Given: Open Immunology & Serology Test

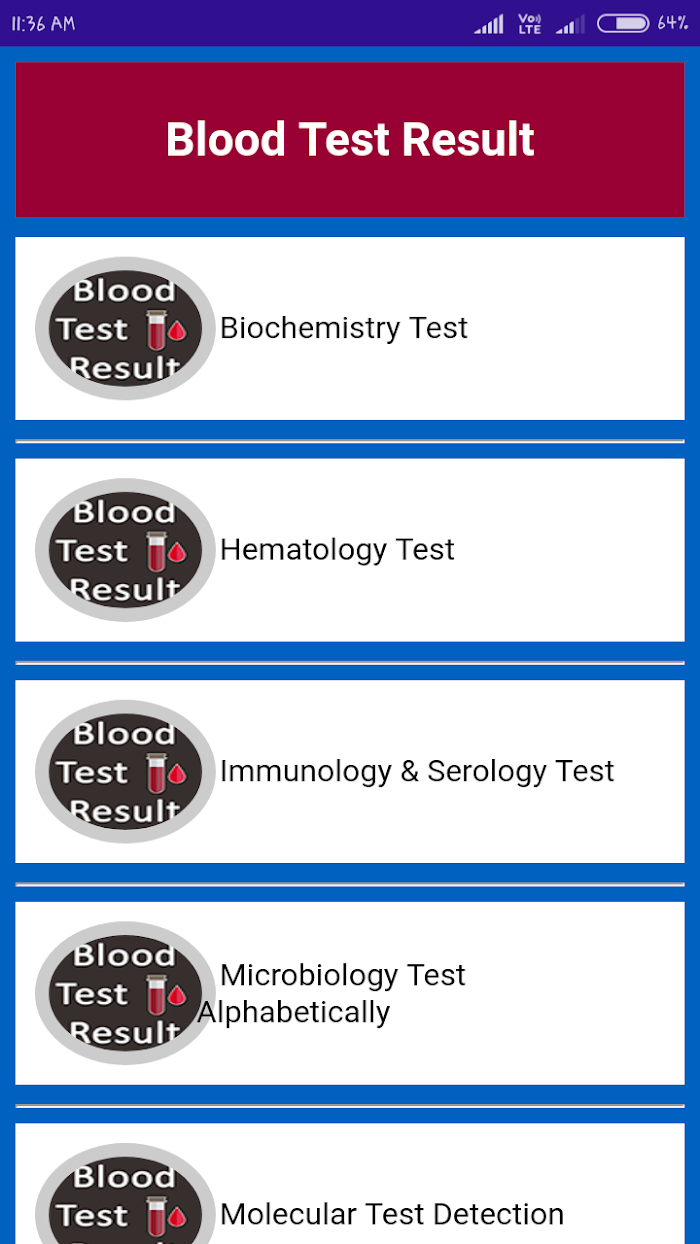Looking at the screenshot, I should point(350,771).
